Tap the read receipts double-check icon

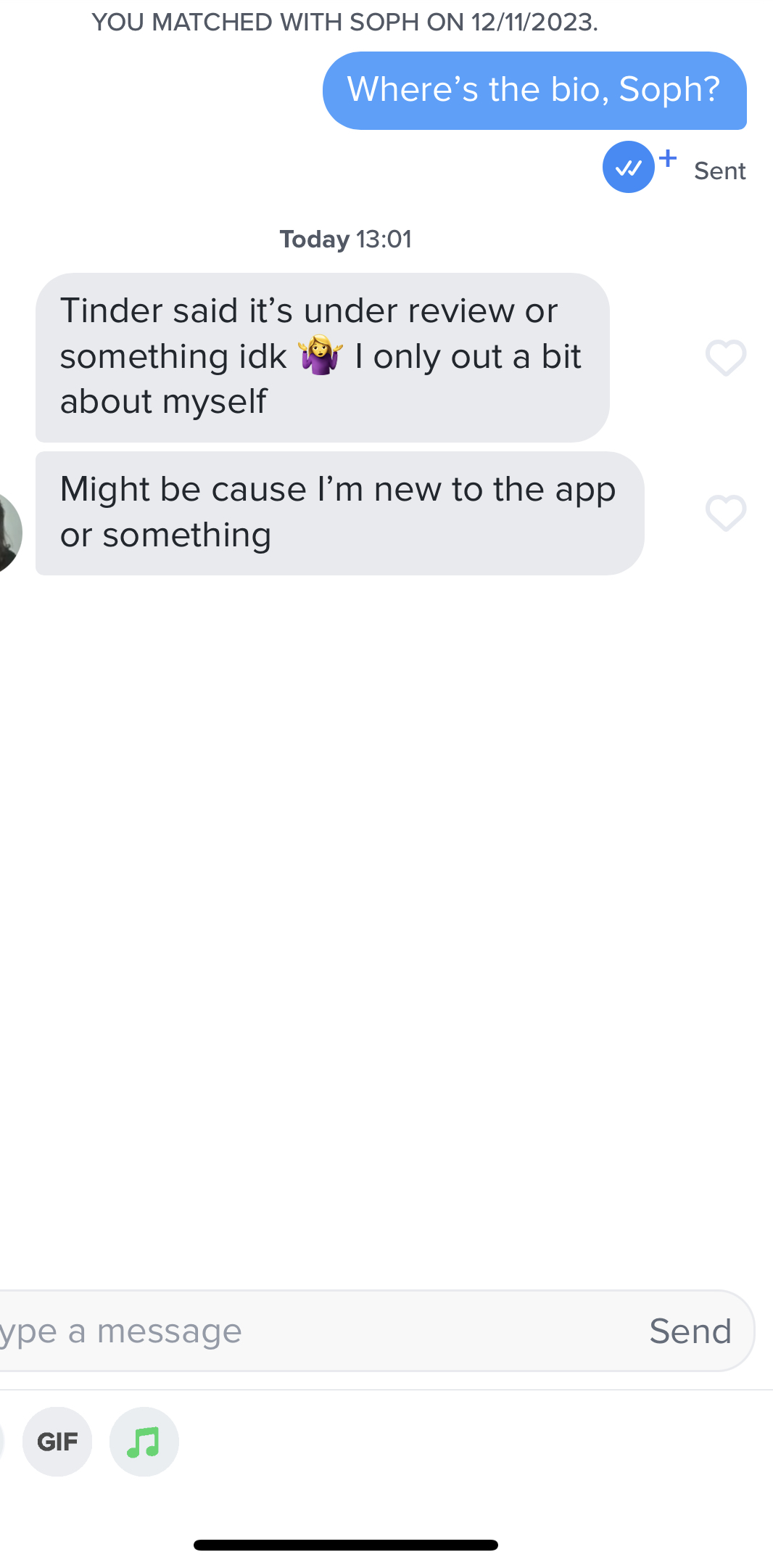[x=629, y=168]
